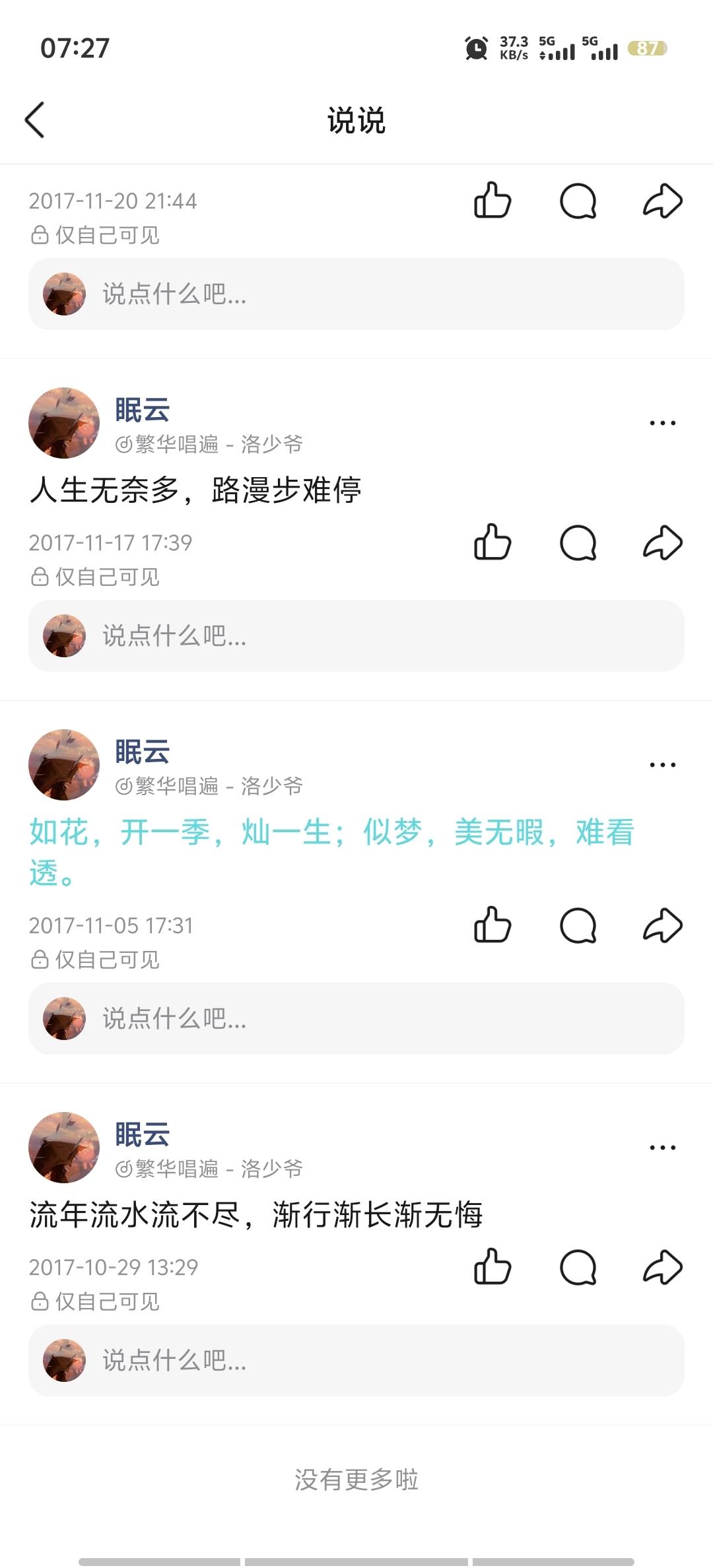Like the 人生无奈多 post
The height and width of the screenshot is (1568, 713).
pyautogui.click(x=492, y=542)
